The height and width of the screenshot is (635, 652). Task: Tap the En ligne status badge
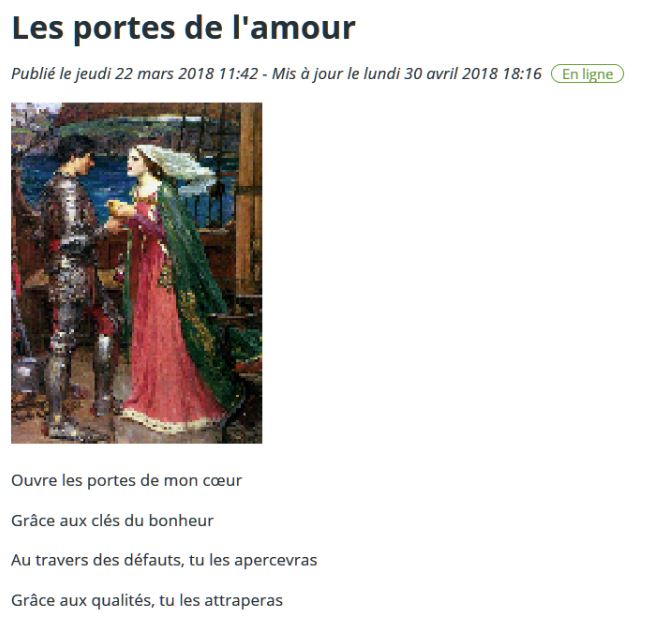587,74
